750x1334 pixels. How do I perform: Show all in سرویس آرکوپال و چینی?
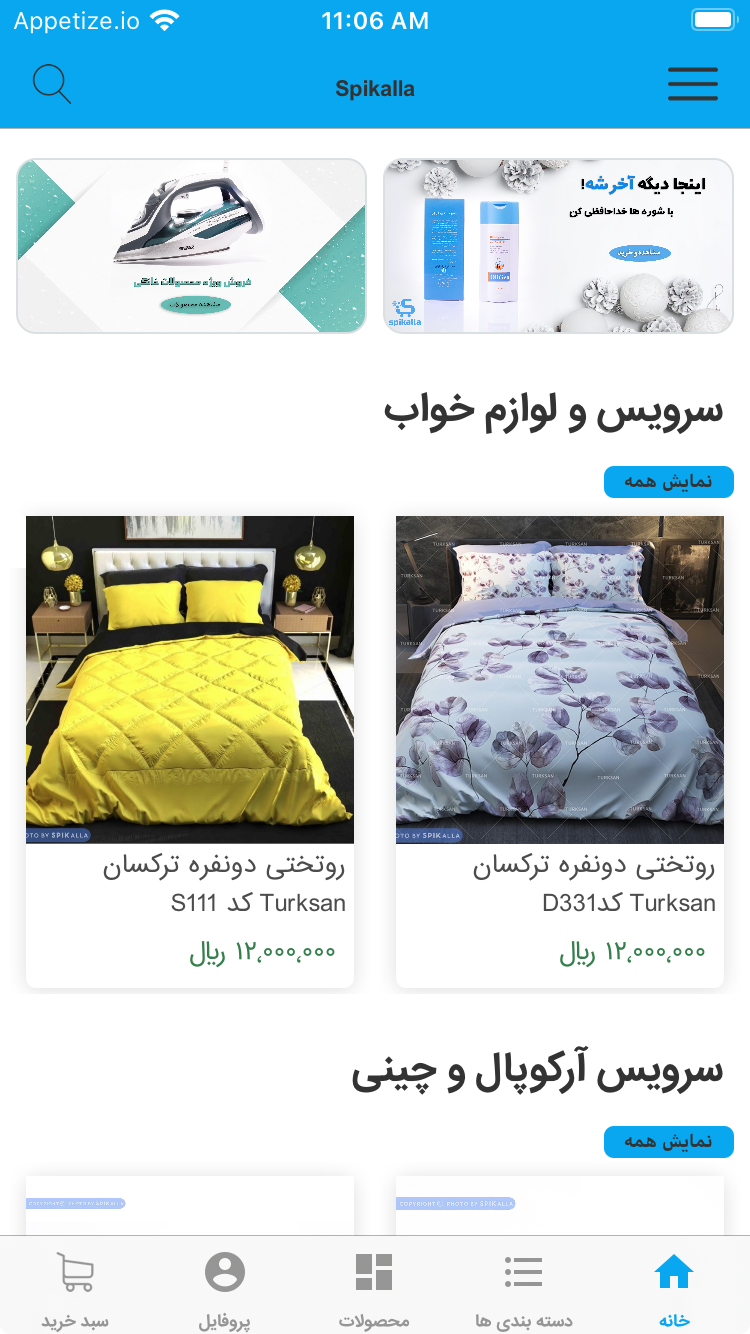[668, 1141]
